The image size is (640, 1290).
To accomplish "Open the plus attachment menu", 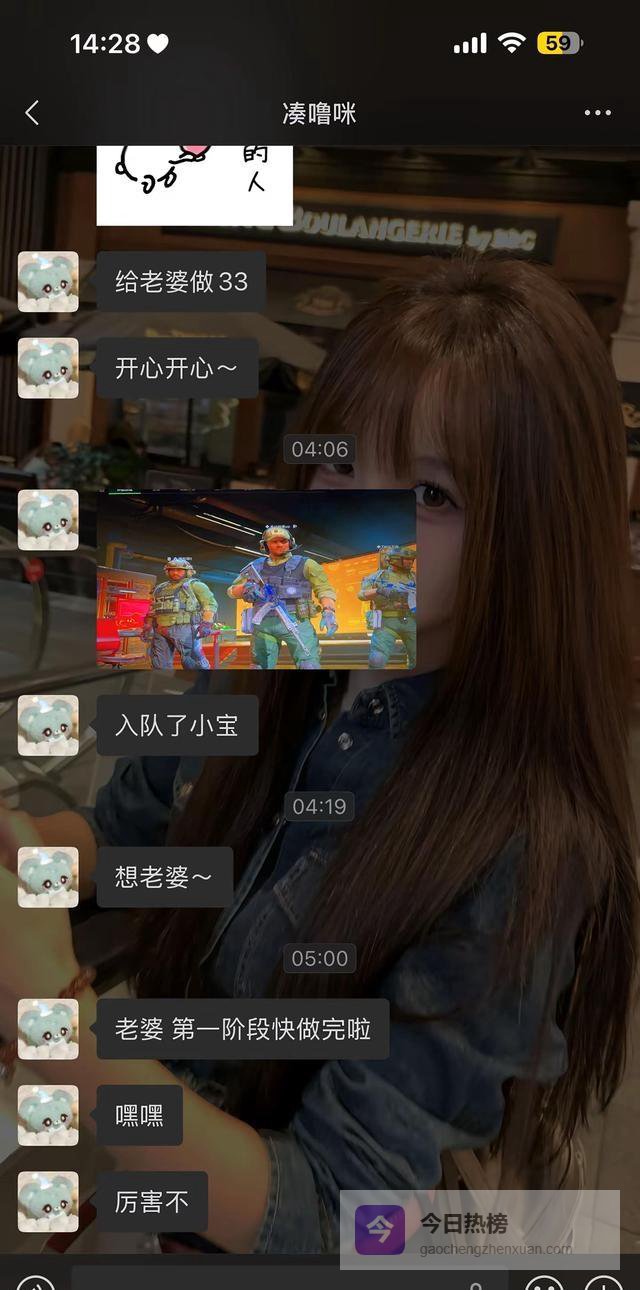I will click(603, 1282).
